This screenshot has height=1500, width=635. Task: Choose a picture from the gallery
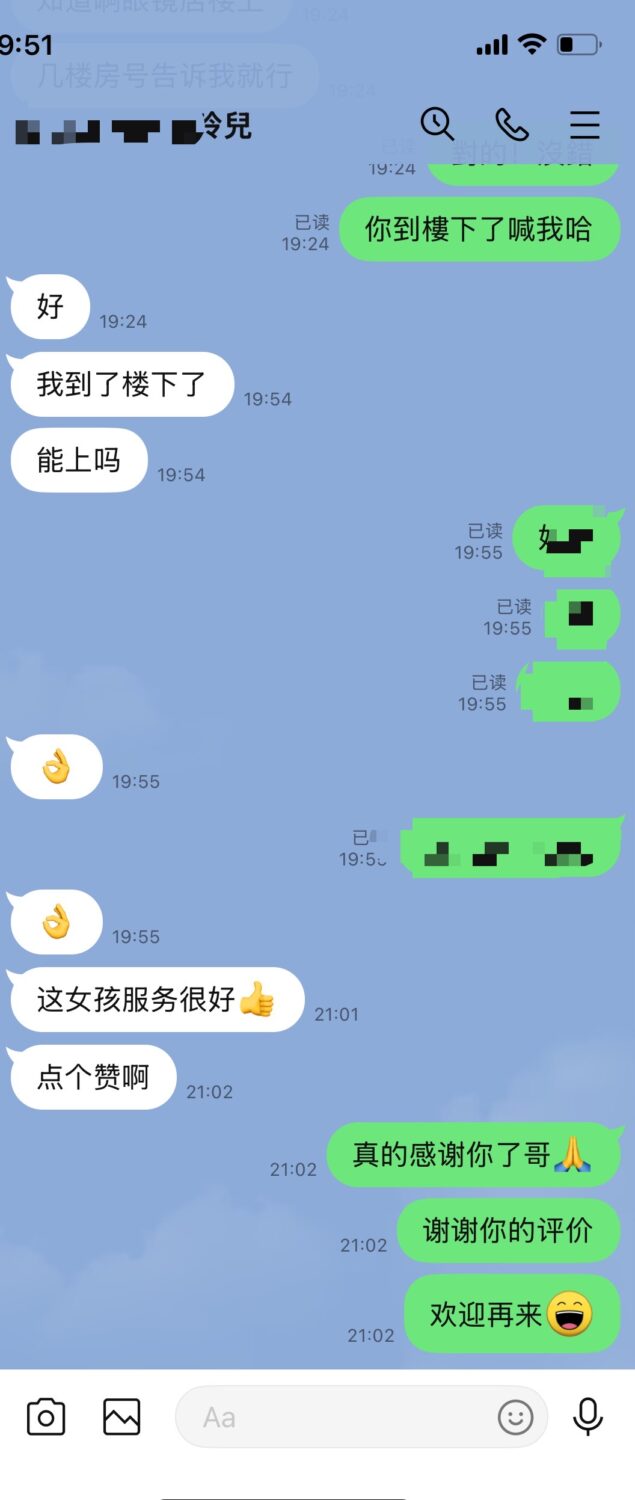click(122, 1417)
